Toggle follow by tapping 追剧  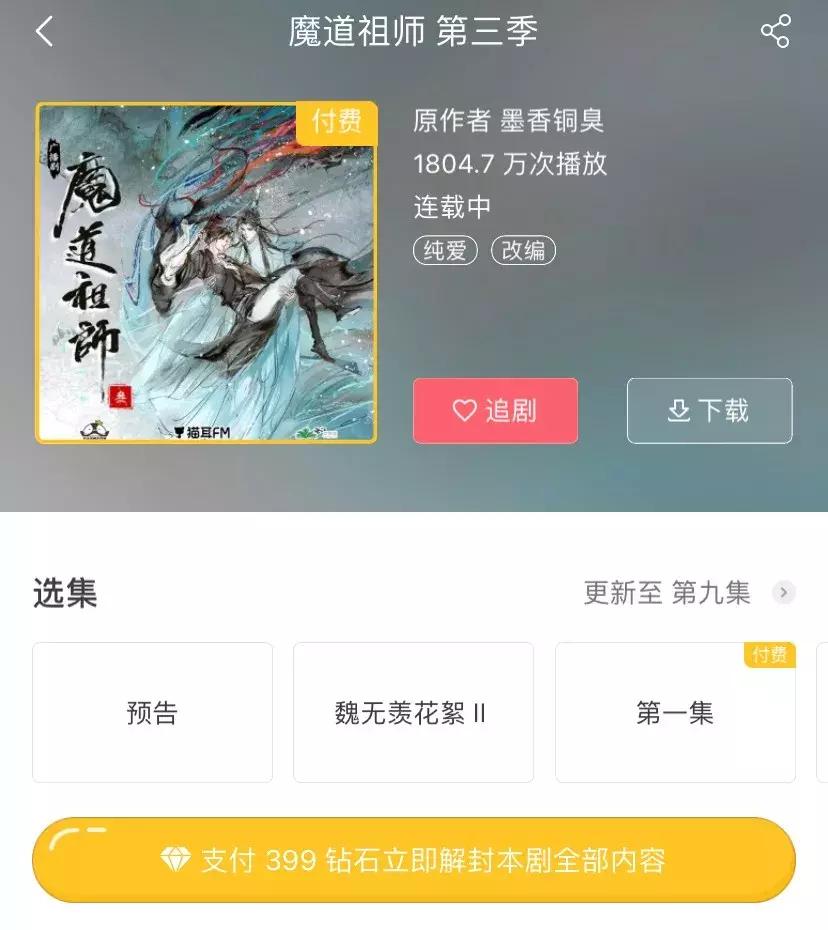[495, 411]
